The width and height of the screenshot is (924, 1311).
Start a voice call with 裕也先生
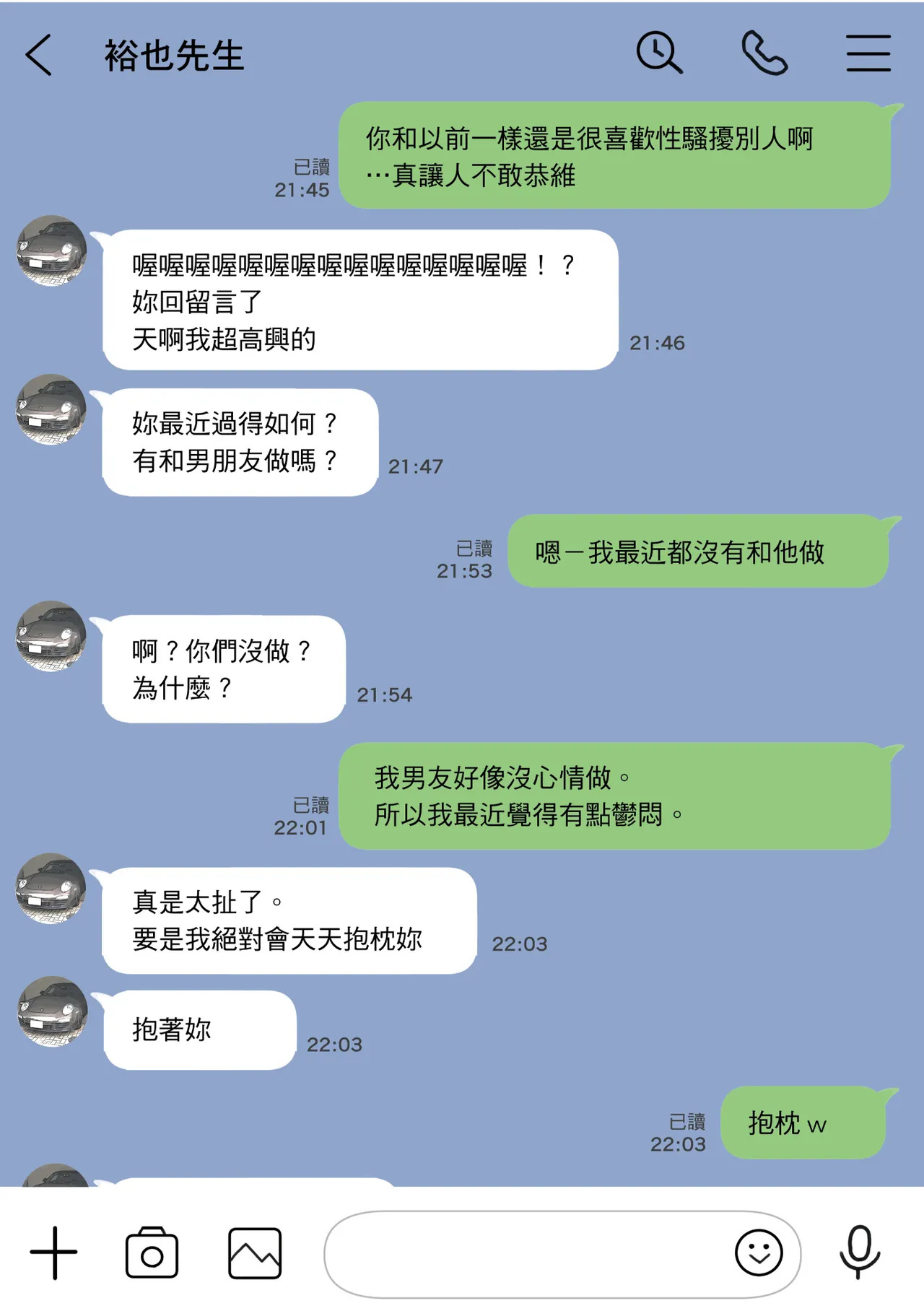click(764, 53)
